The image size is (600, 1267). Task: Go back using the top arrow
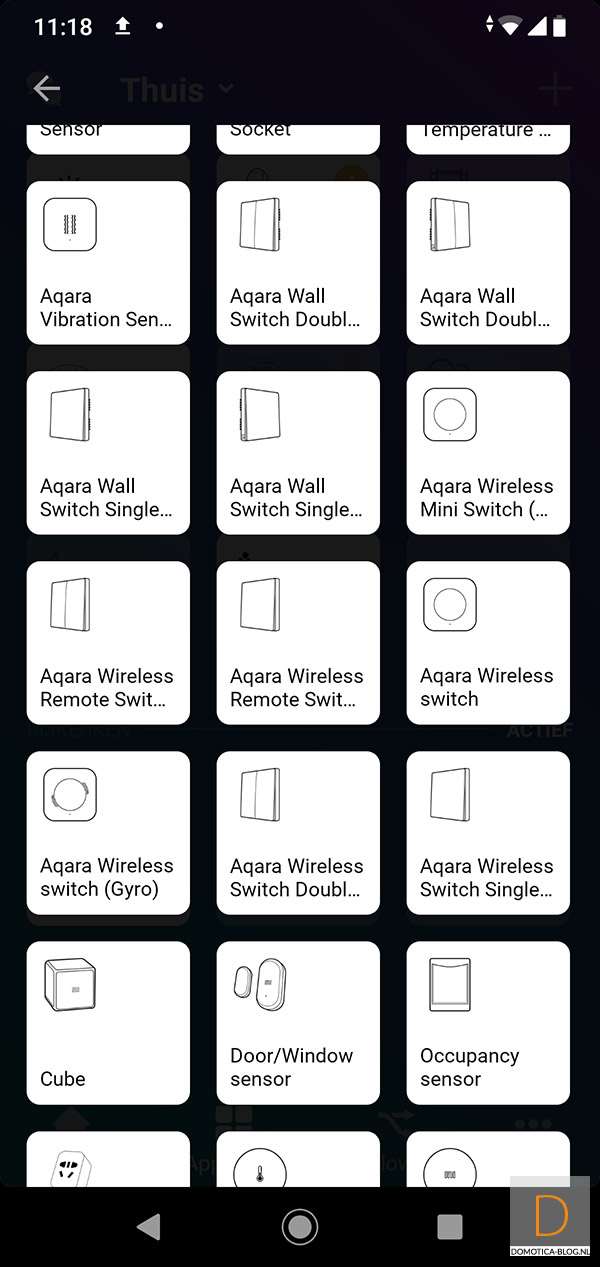tap(45, 89)
